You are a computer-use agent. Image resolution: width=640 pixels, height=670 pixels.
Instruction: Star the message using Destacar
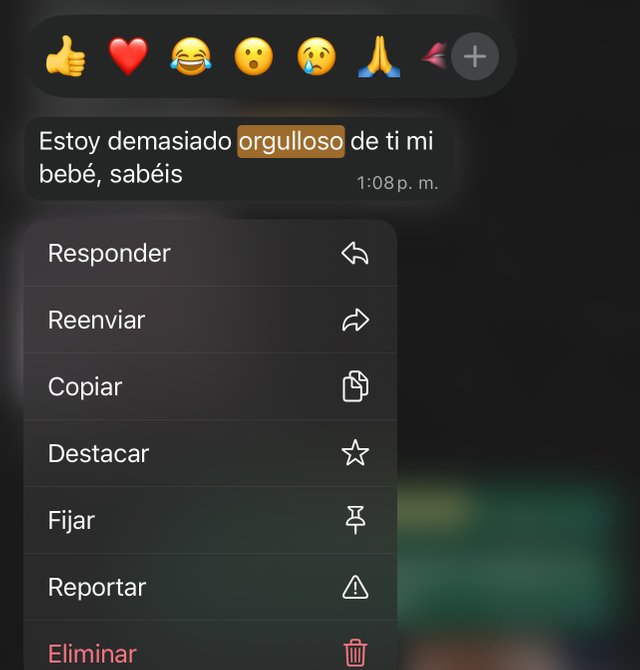[x=209, y=454]
